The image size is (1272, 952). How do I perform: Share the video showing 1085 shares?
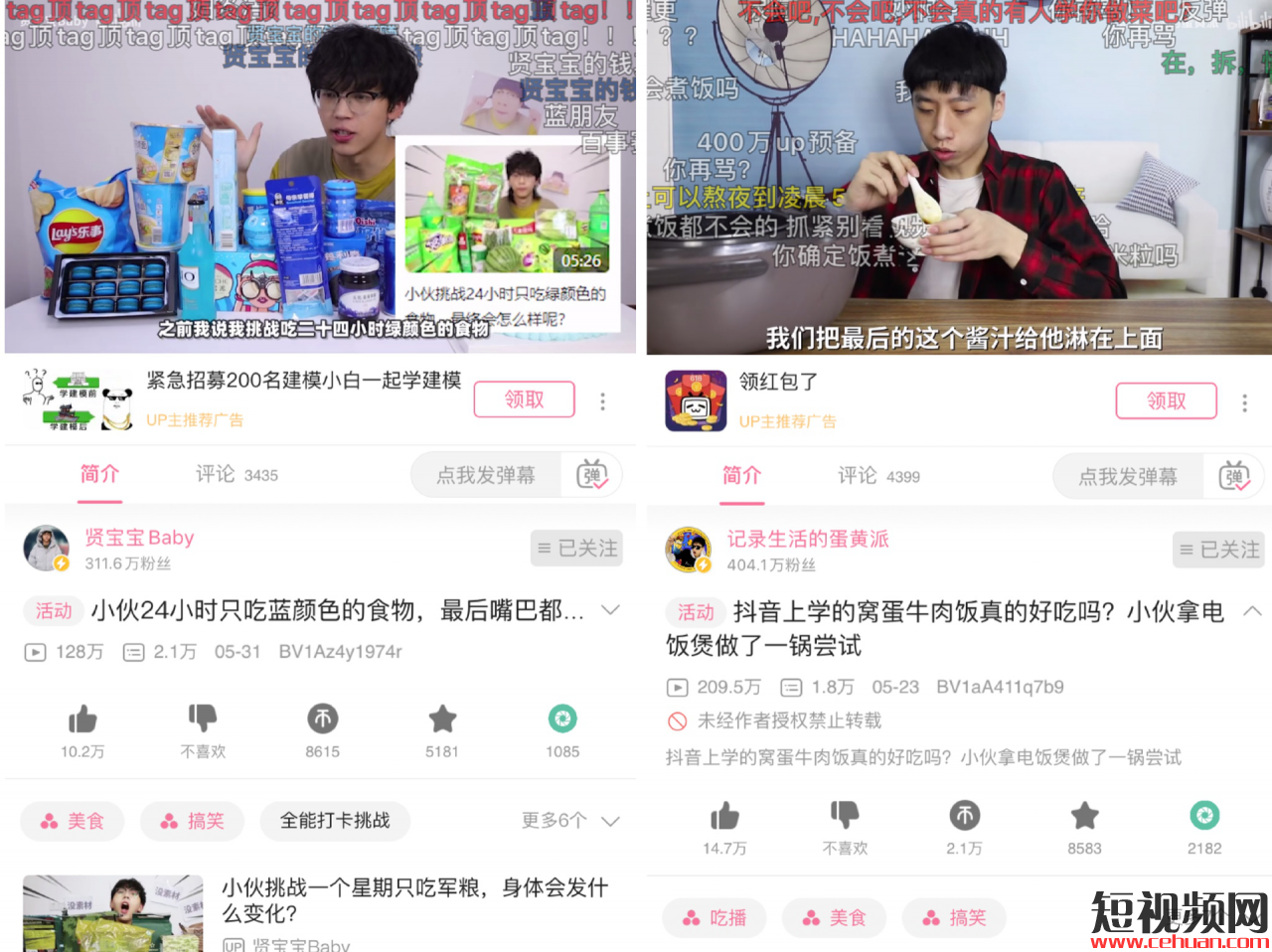coord(562,719)
